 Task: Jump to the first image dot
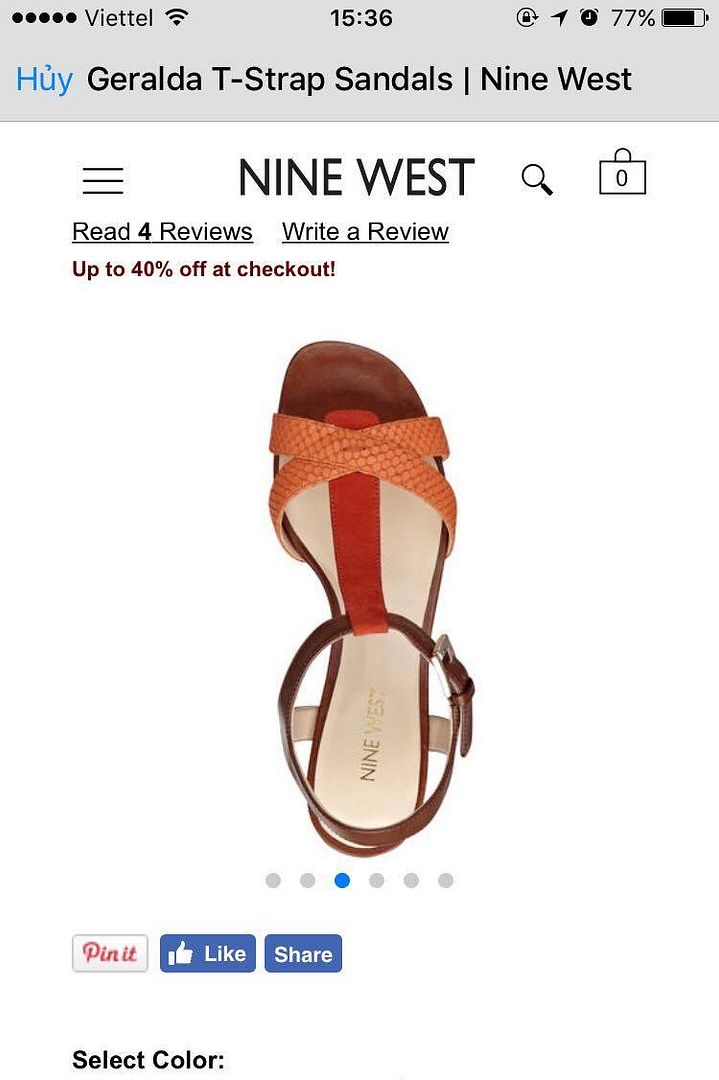[x=273, y=880]
